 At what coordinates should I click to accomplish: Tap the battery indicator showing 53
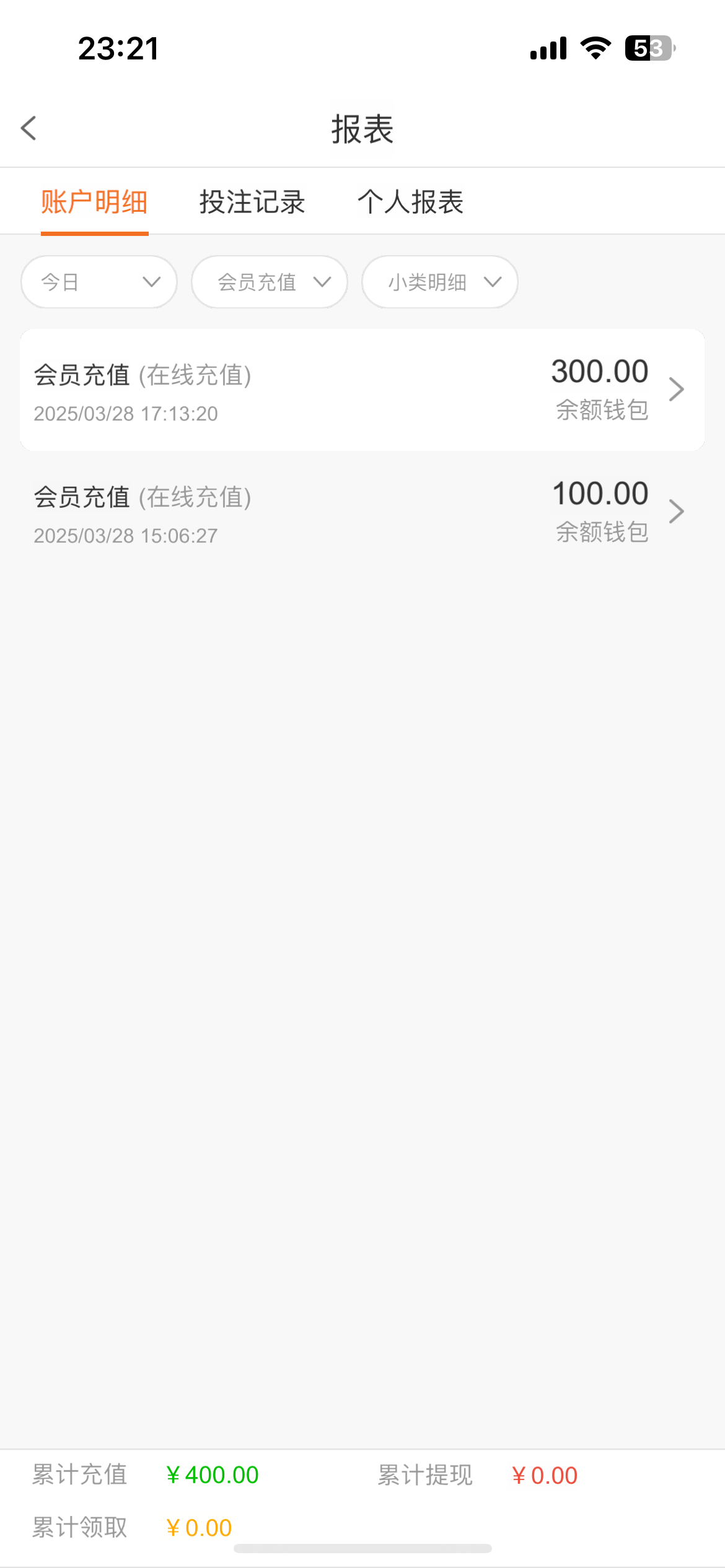pos(648,47)
